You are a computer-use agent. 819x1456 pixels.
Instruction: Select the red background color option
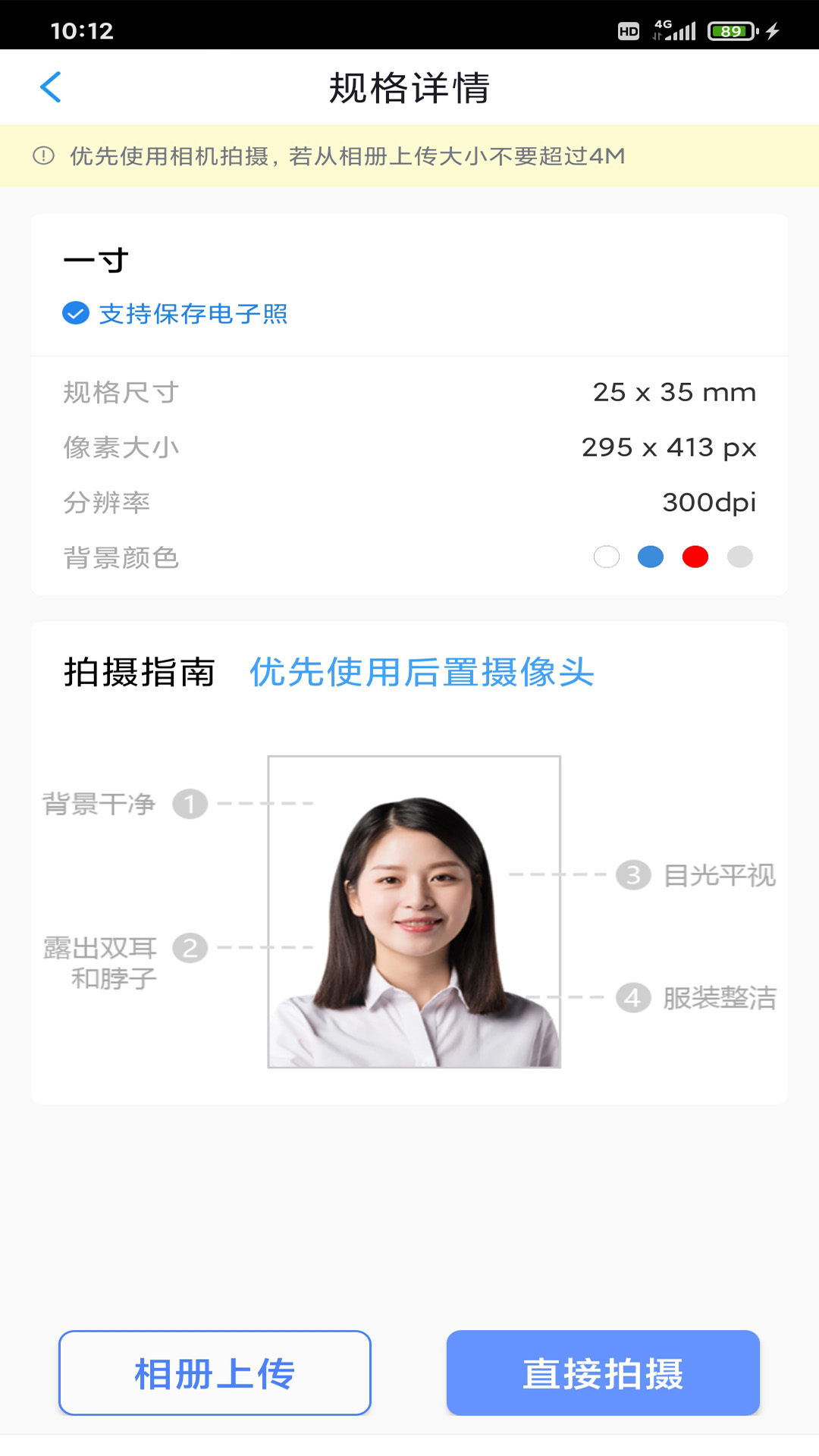(695, 556)
